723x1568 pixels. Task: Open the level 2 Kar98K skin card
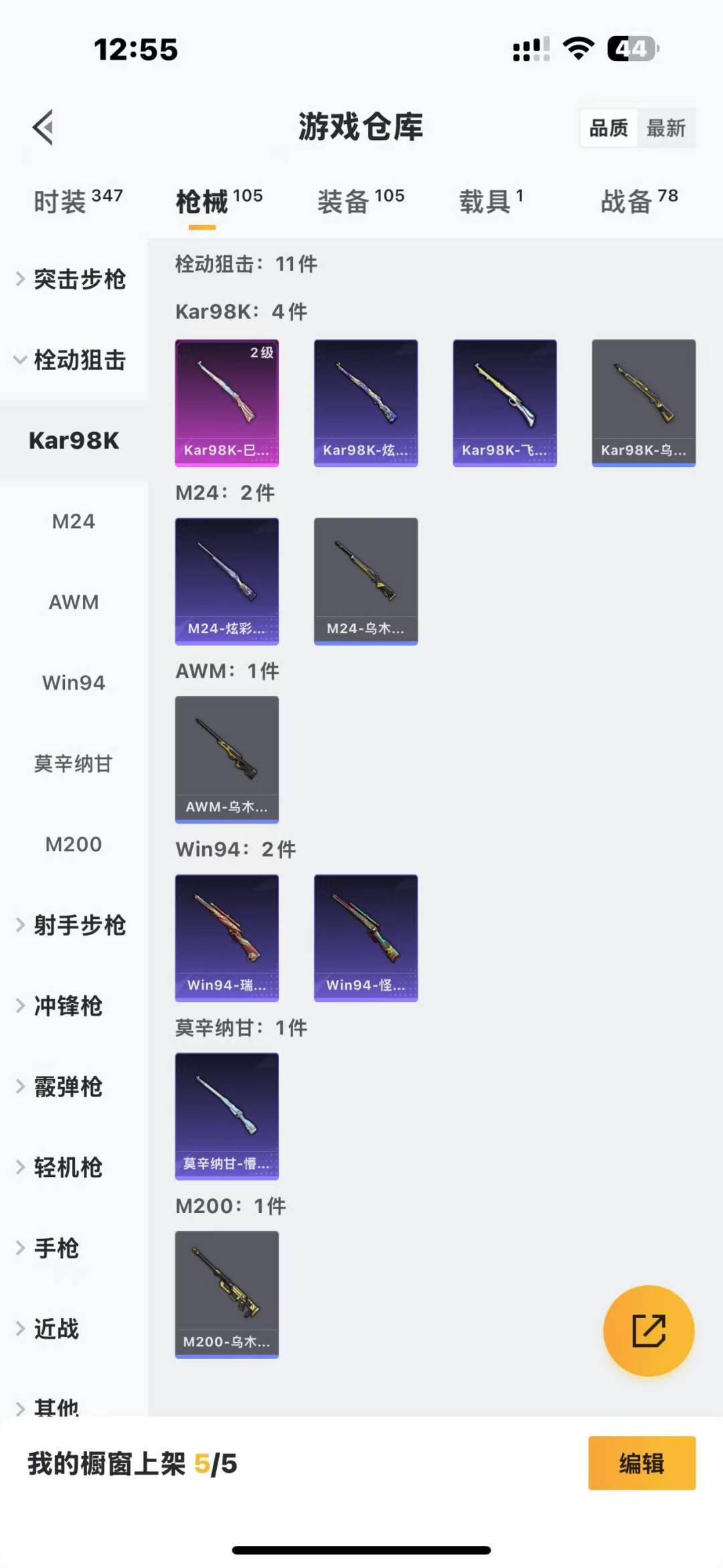point(227,402)
